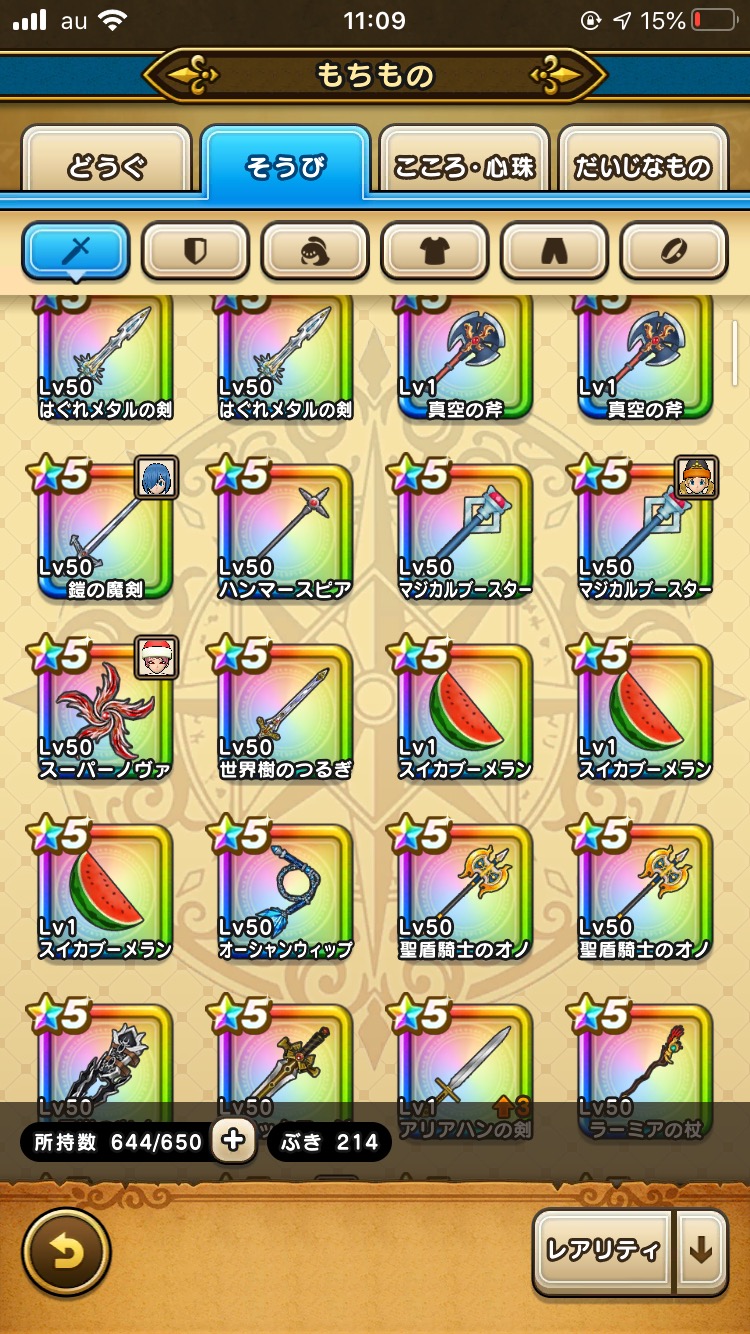Select the shield equipment filter
This screenshot has height=1334, width=750.
click(x=195, y=250)
